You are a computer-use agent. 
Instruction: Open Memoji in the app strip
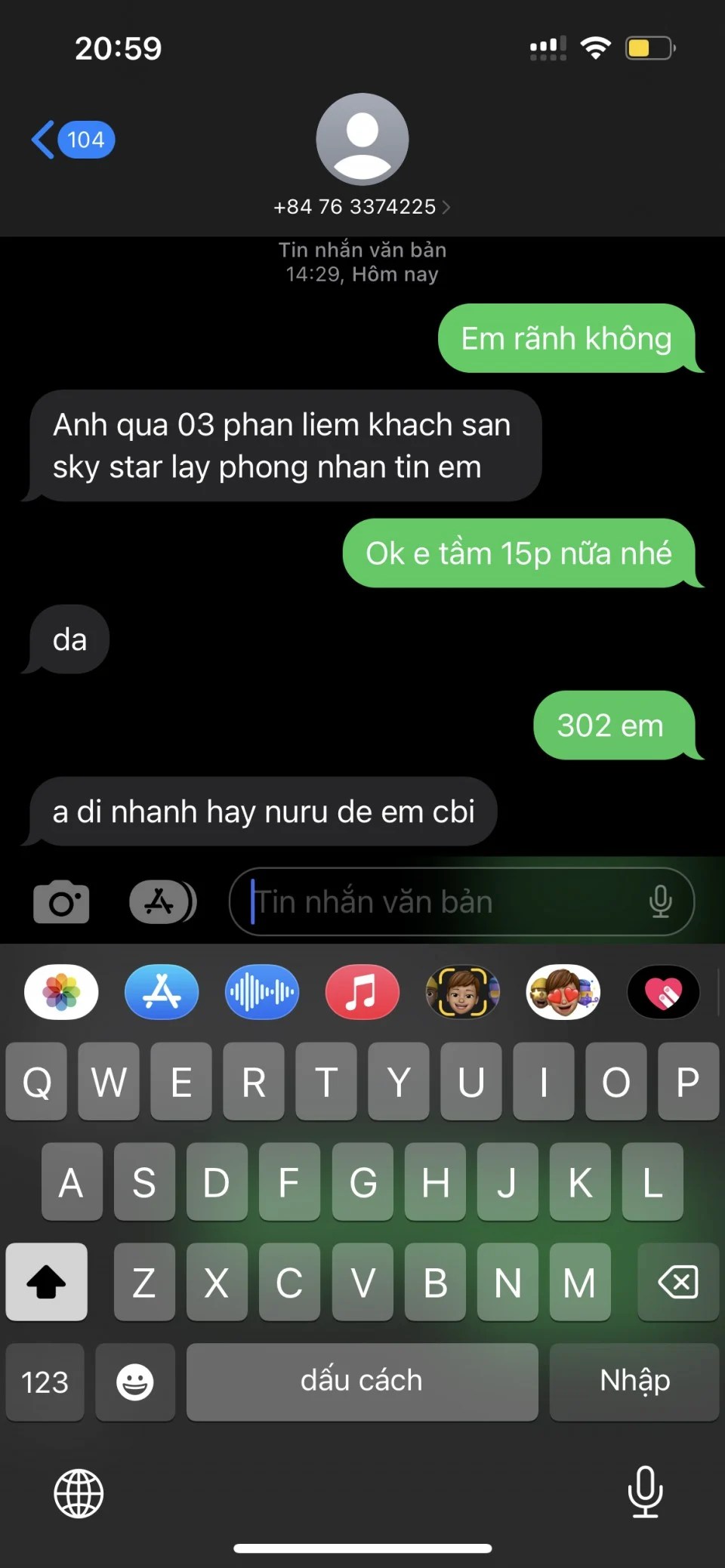(463, 992)
